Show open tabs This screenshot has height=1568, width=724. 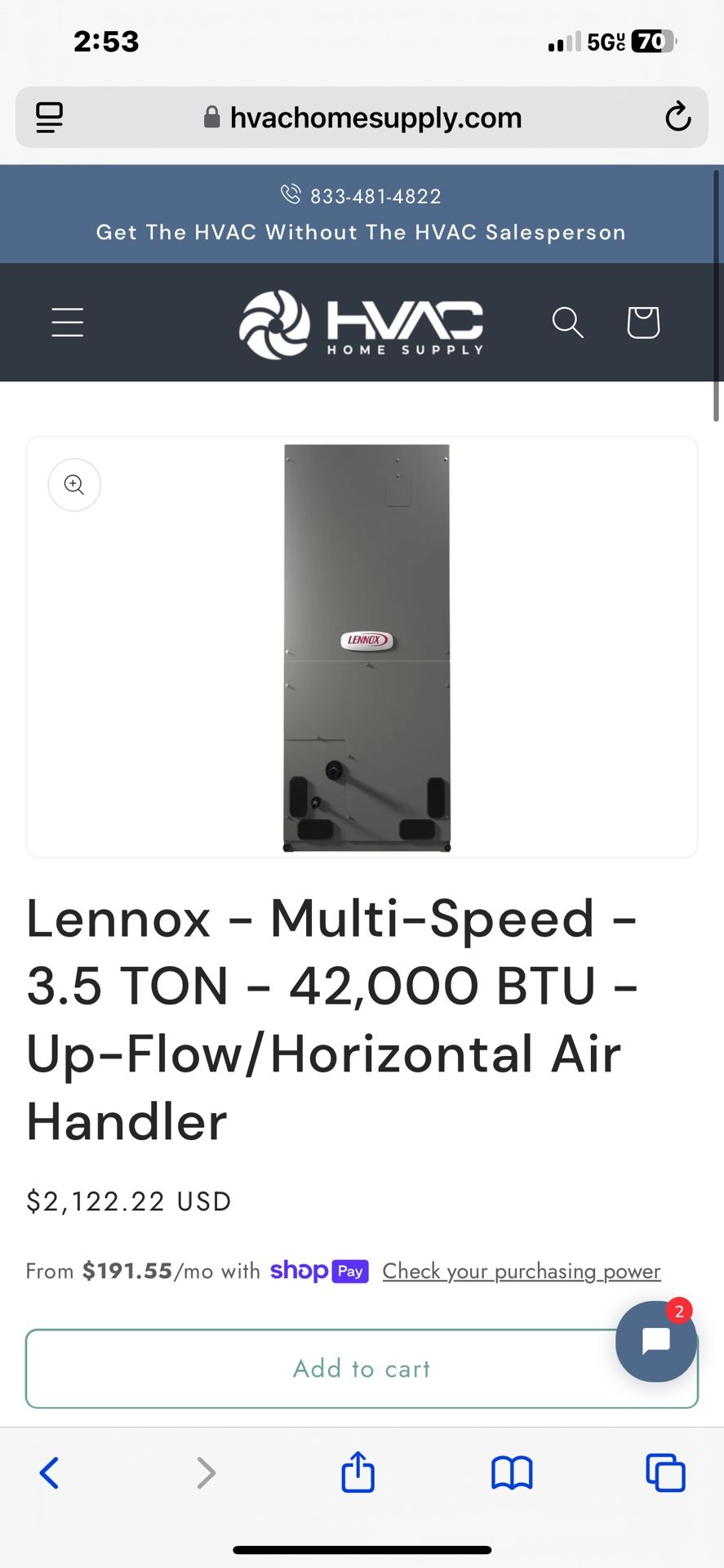point(665,1472)
